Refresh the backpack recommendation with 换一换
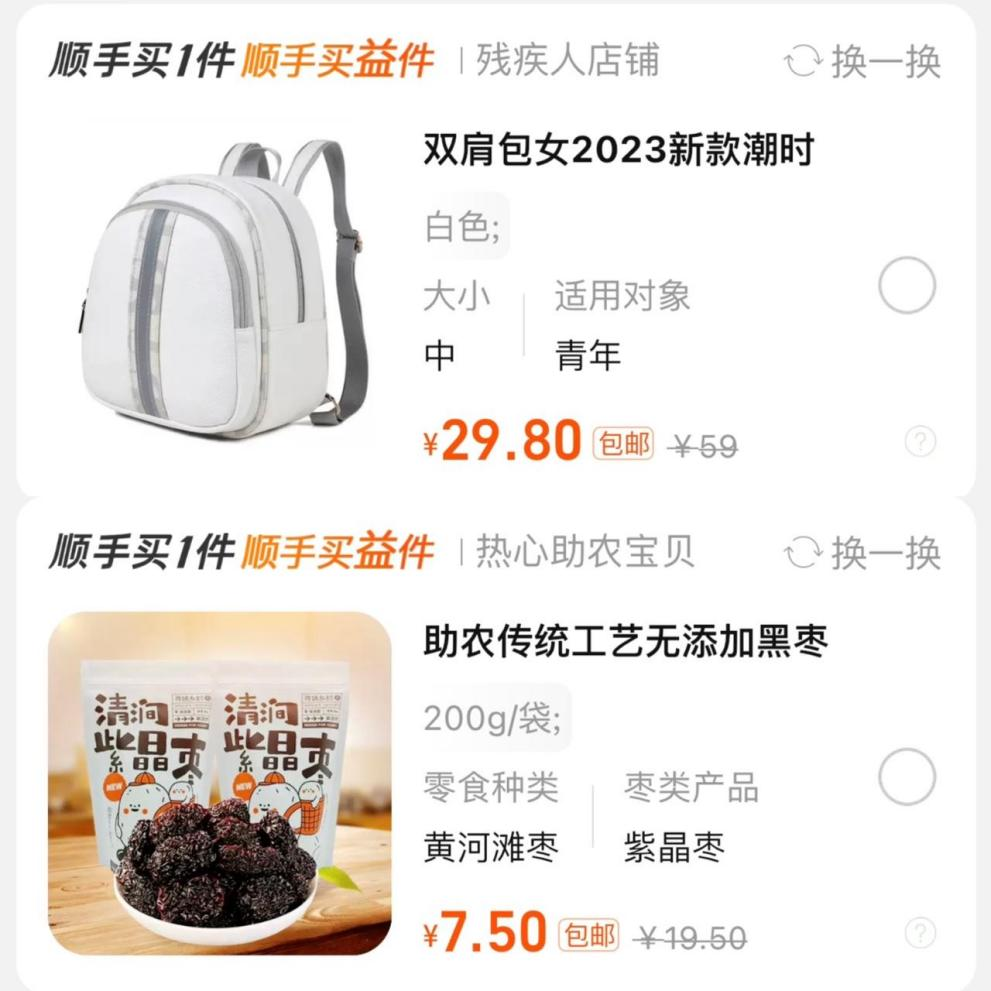 pos(863,61)
